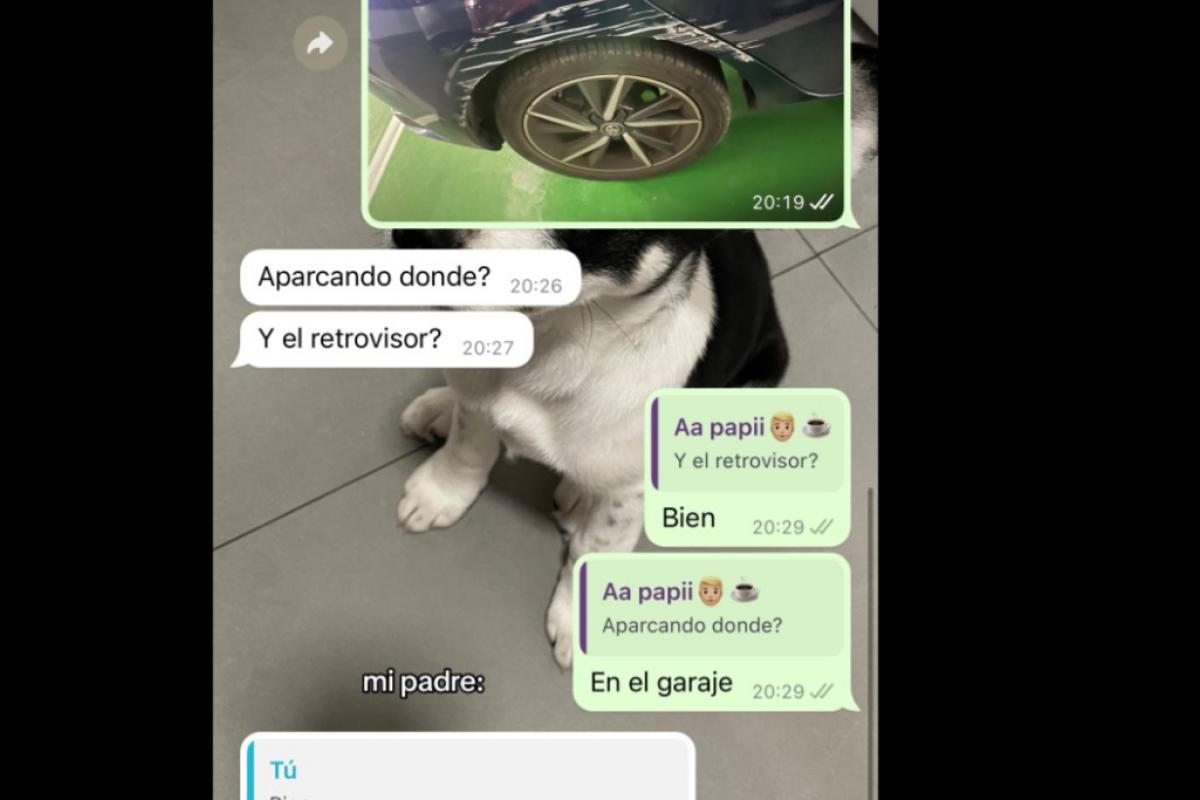The image size is (1200, 800).
Task: Open the quoted "Tú" message in the reply
Action: click(468, 772)
